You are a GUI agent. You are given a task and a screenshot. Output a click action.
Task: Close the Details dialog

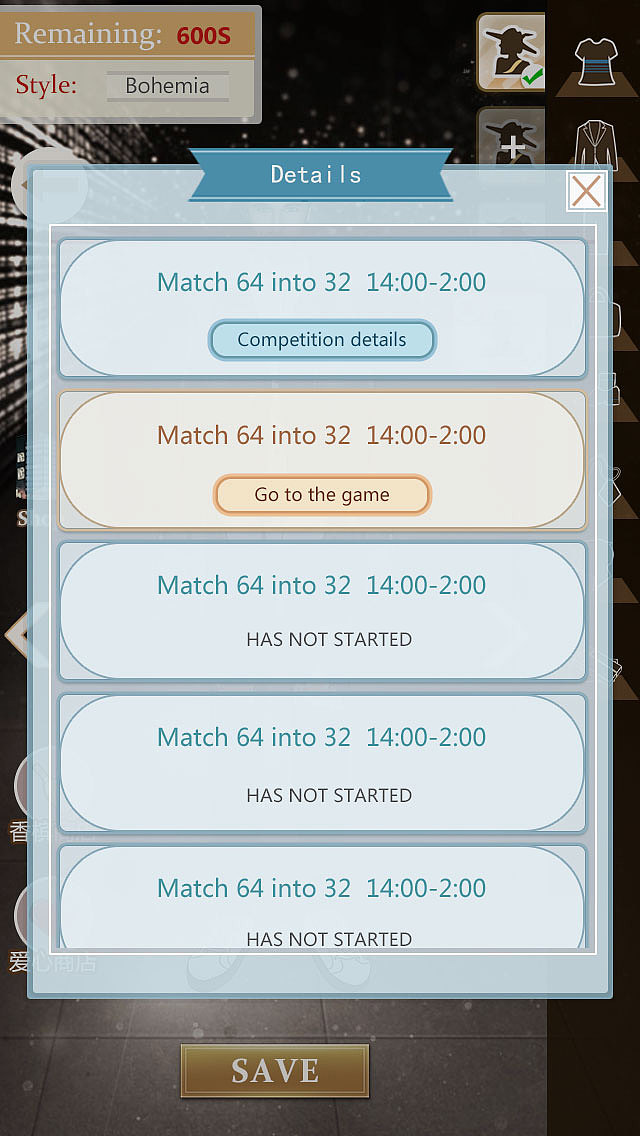(586, 191)
